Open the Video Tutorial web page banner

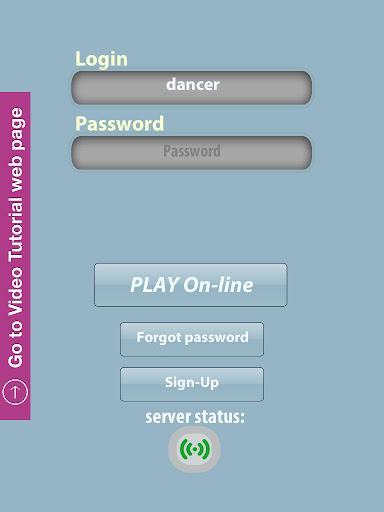point(15,256)
